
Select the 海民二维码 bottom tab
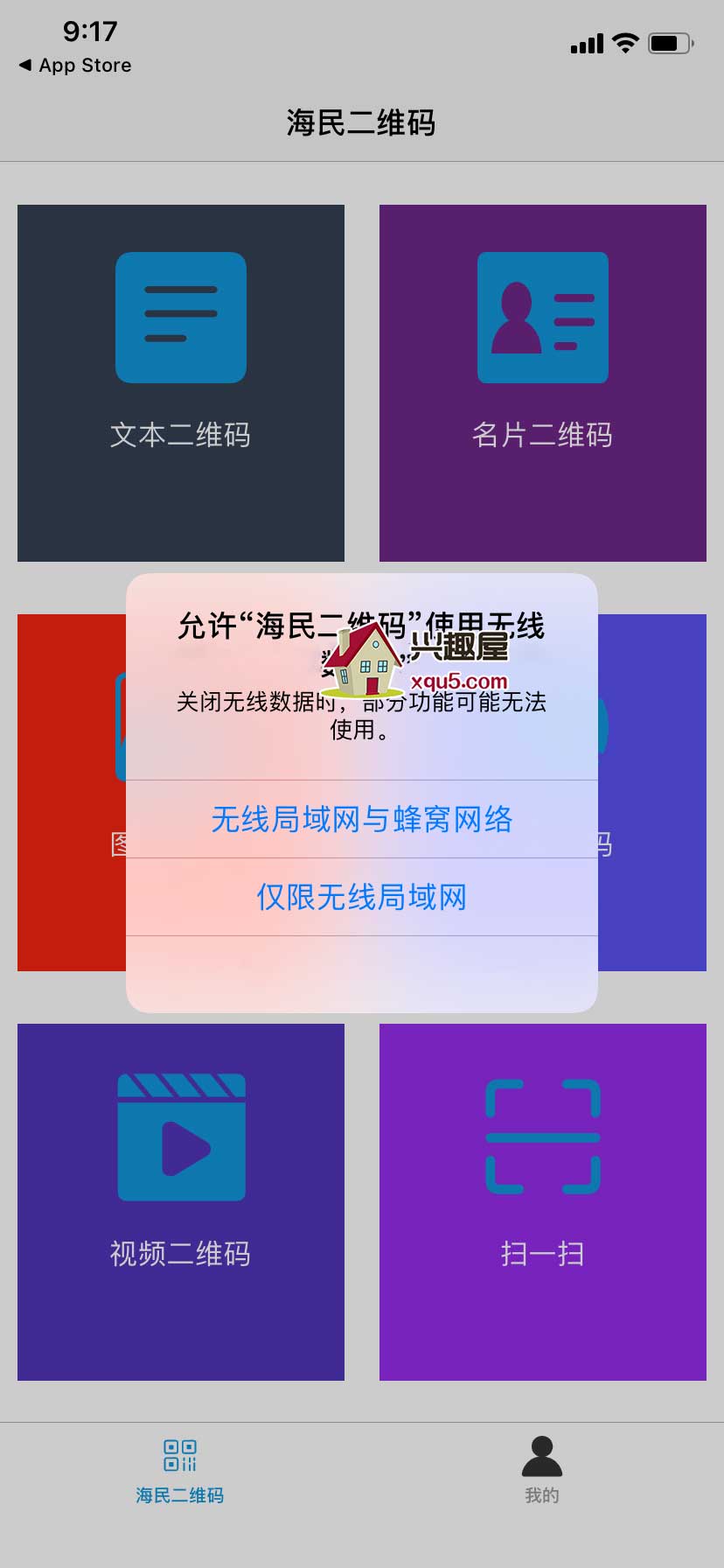(x=180, y=1470)
